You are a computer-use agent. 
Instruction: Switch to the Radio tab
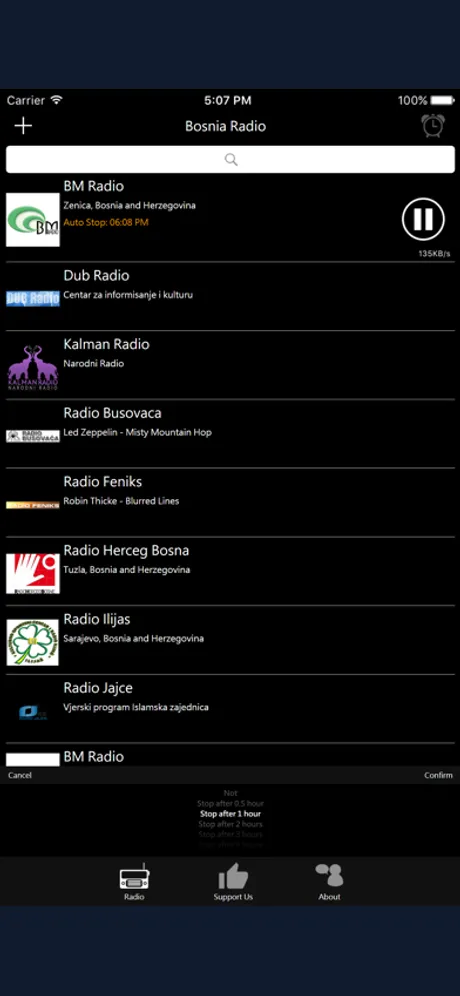pos(134,882)
